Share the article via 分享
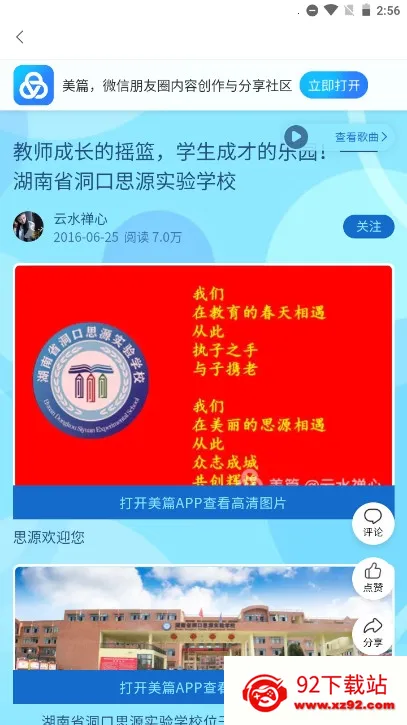407x725 pixels. click(373, 634)
